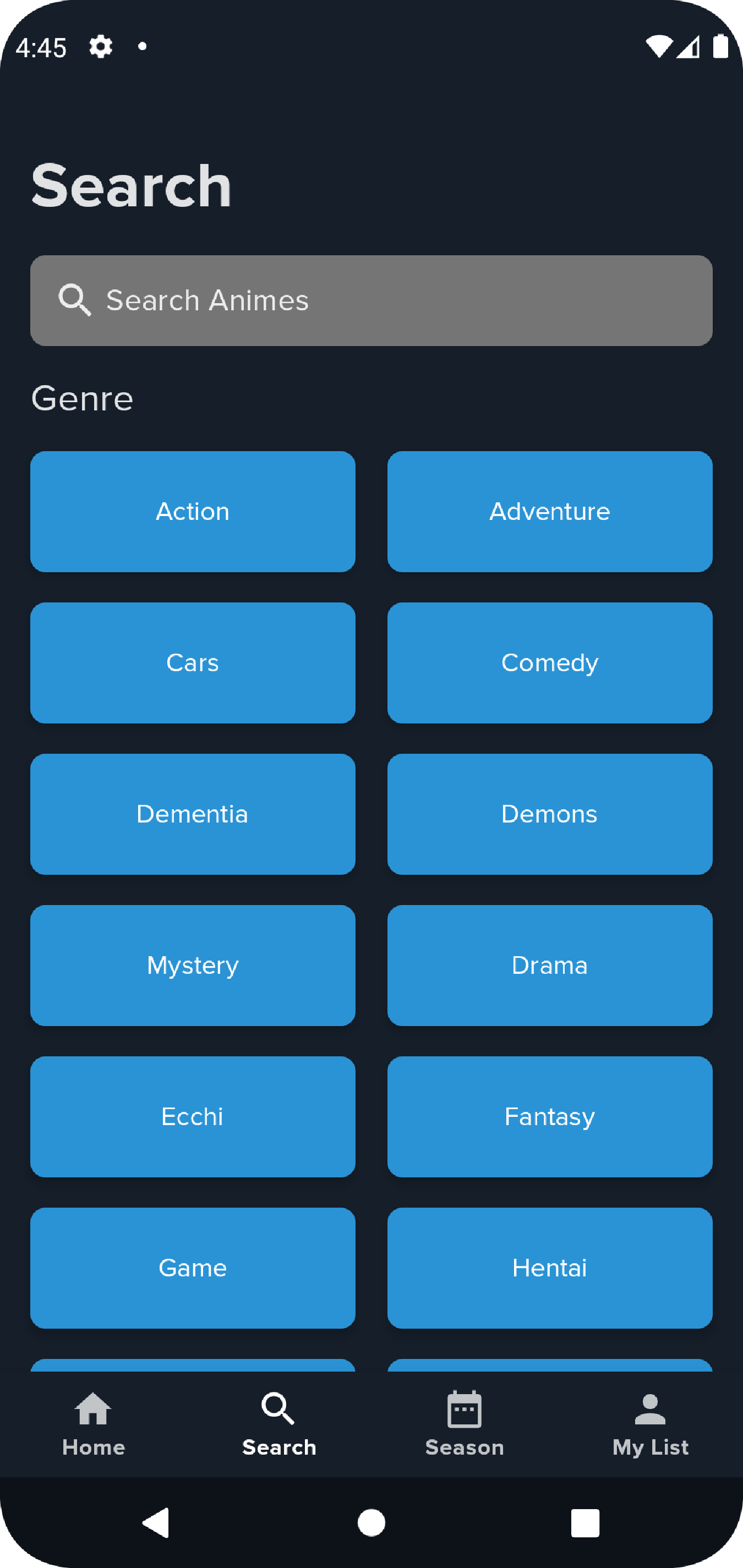
Task: Select the Fantasy genre
Action: (550, 1116)
